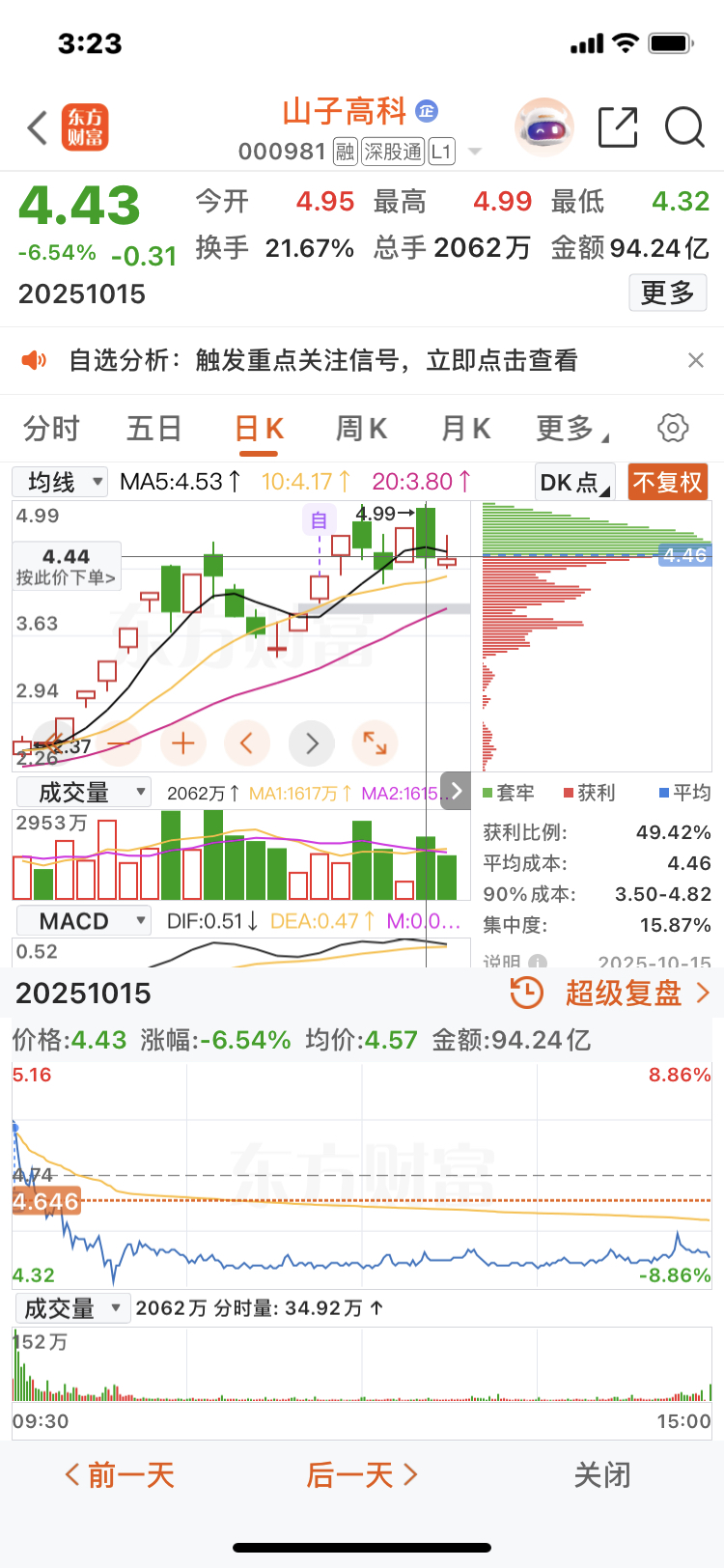Tap 关闭 to close the panel
Image resolution: width=724 pixels, height=1568 pixels.
coord(601,1474)
